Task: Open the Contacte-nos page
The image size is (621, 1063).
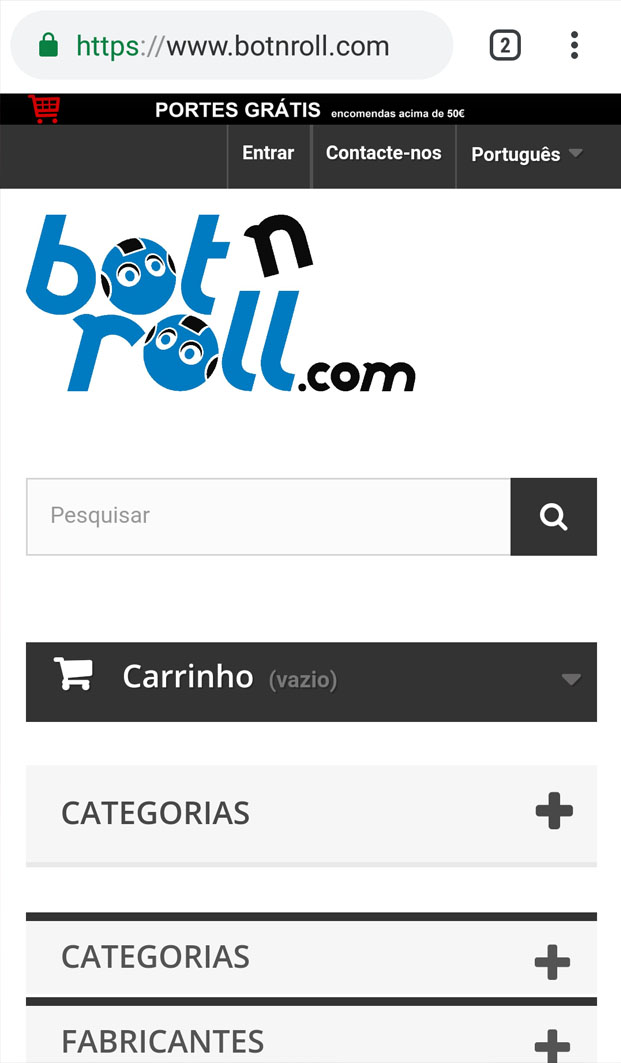Action: [383, 154]
